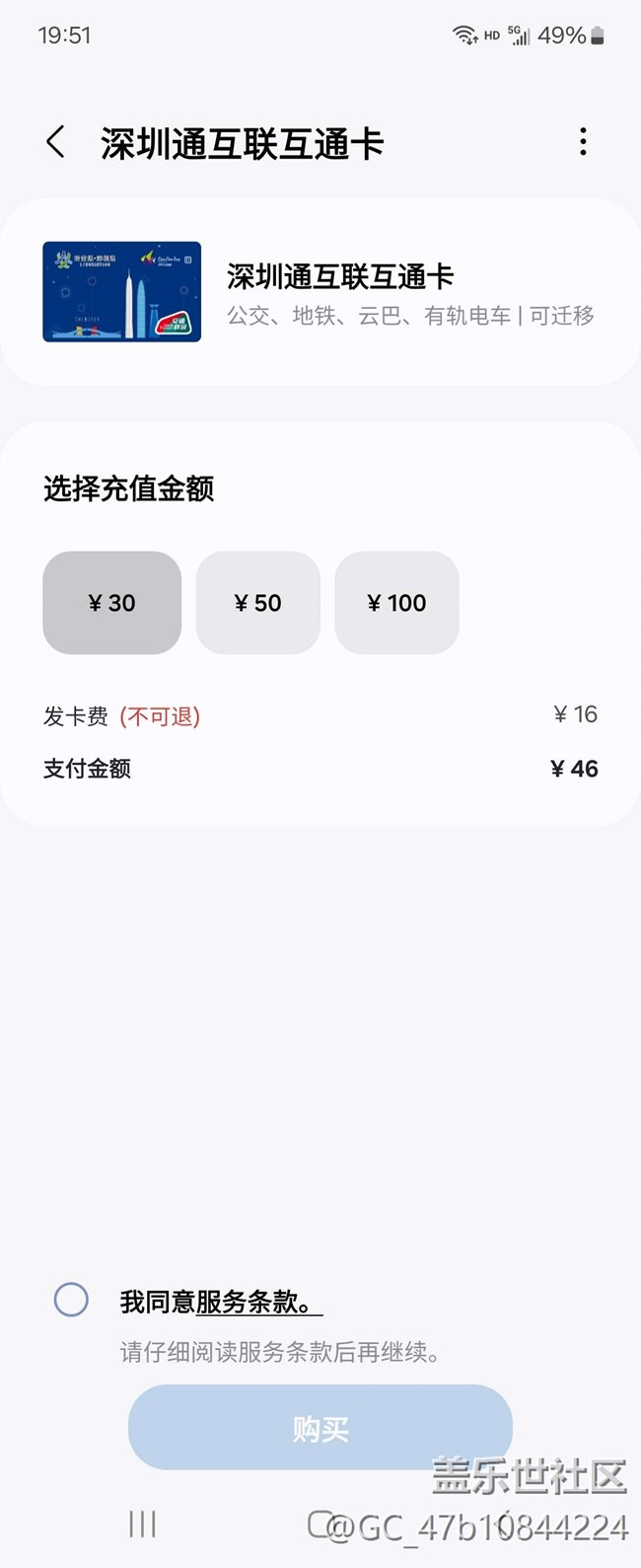
Task: Go back from the 深圳通互联互通卡 page
Action: (56, 142)
